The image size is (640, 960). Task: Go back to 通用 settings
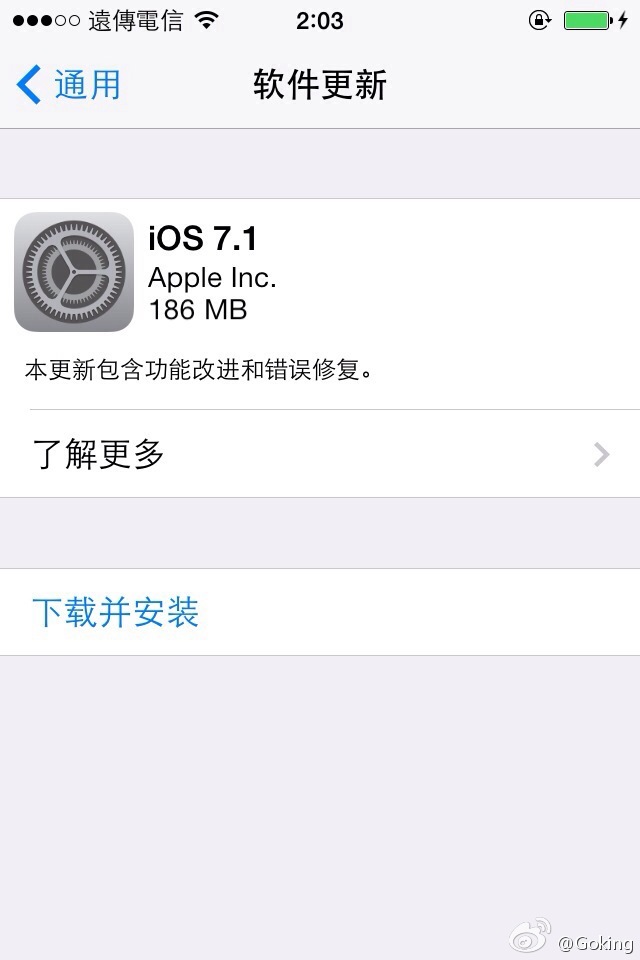coord(68,85)
